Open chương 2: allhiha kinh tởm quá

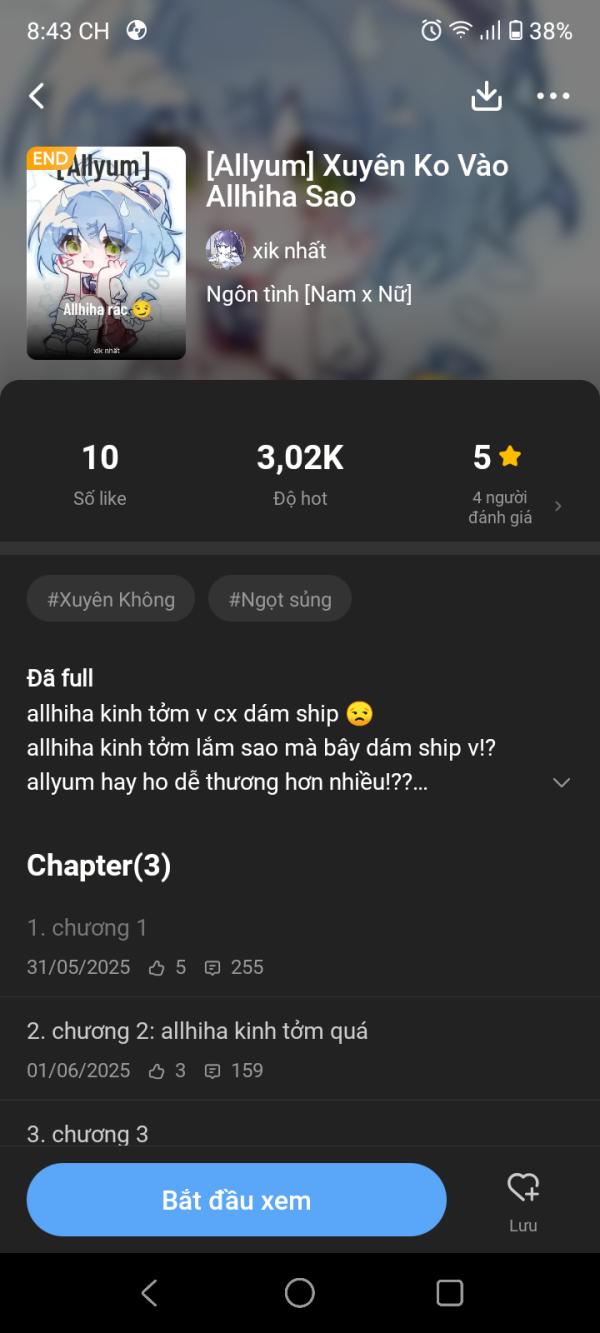(x=197, y=1031)
